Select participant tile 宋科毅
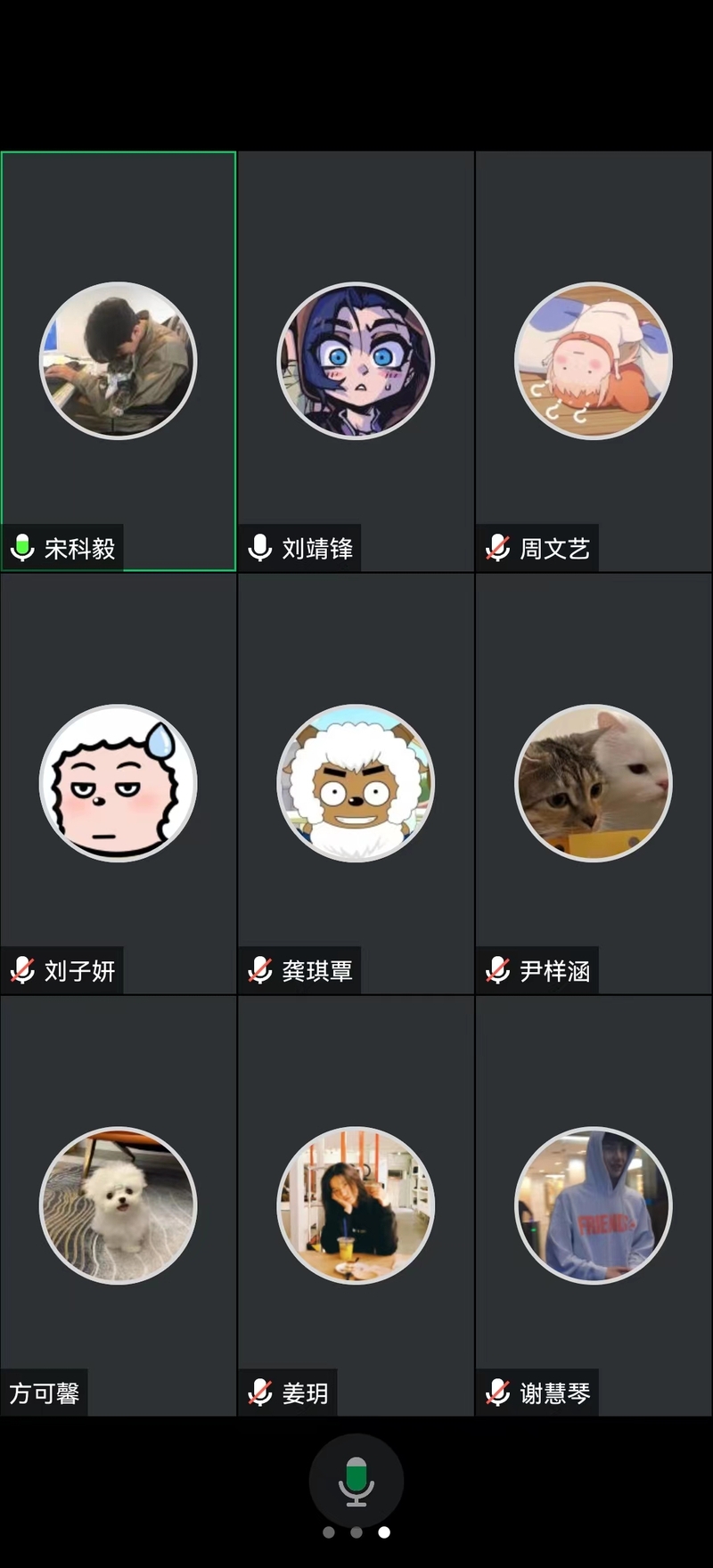The width and height of the screenshot is (713, 1568). 119,361
